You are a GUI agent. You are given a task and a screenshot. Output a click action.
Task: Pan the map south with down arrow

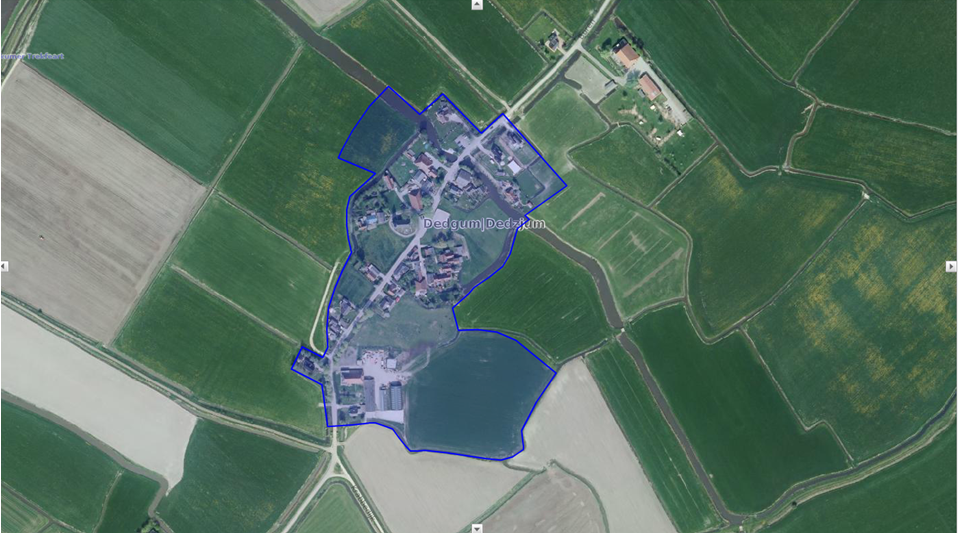click(x=478, y=527)
